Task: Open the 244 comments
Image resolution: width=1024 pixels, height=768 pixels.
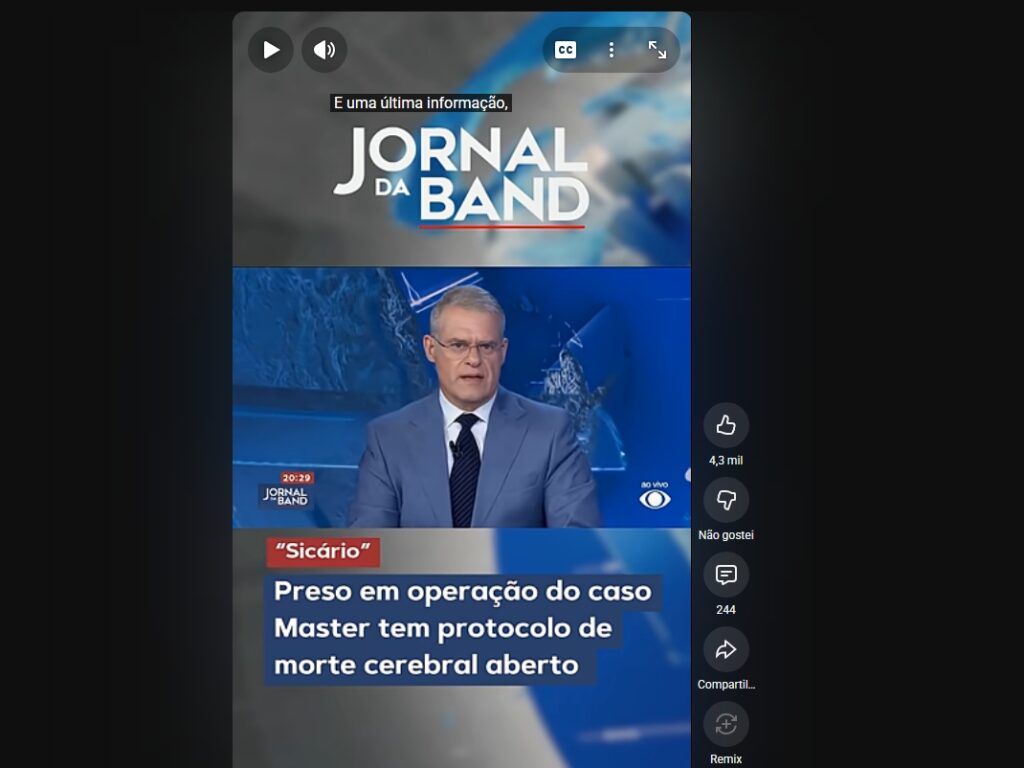Action: (726, 575)
